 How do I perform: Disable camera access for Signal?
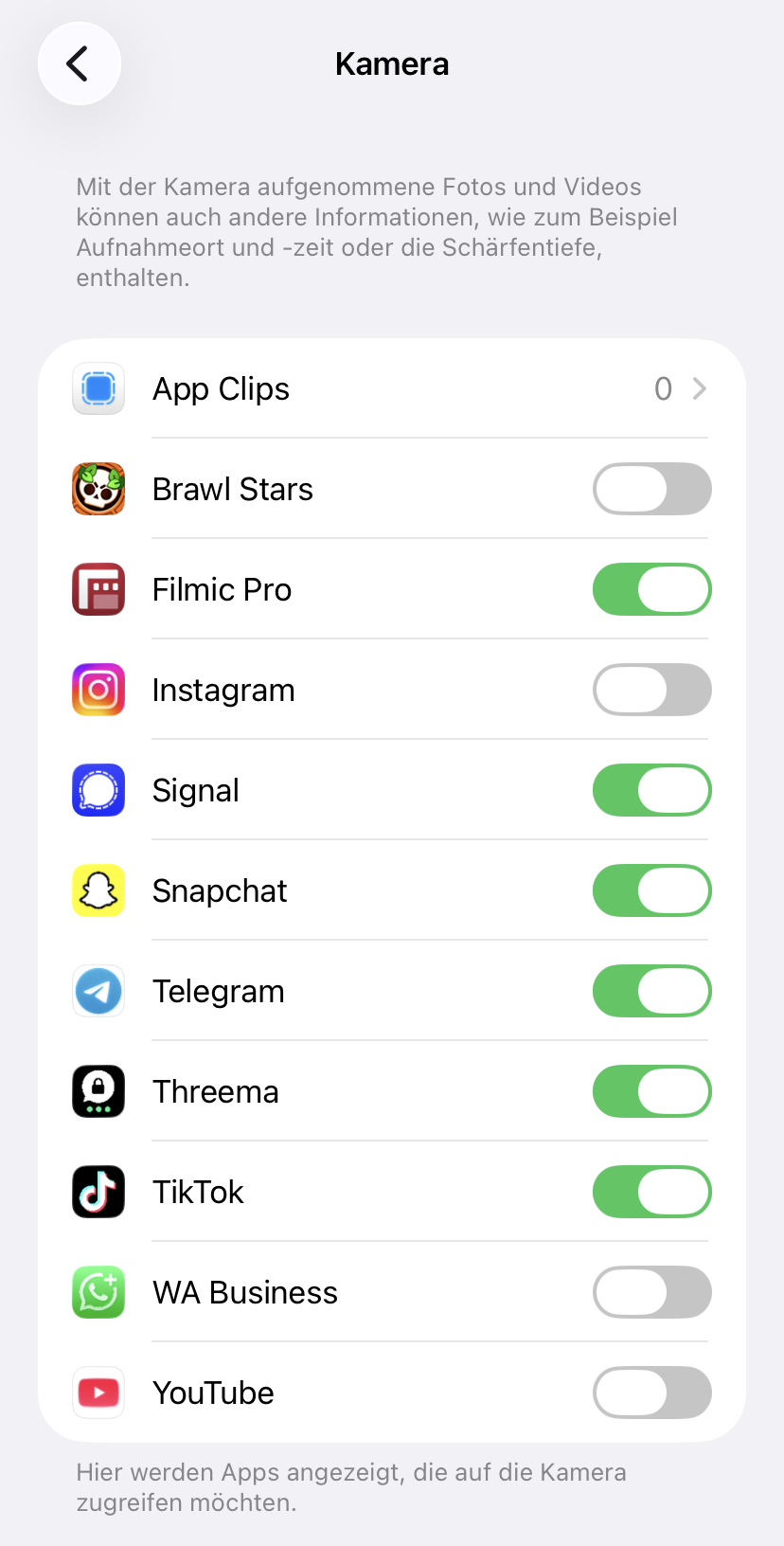pyautogui.click(x=651, y=790)
